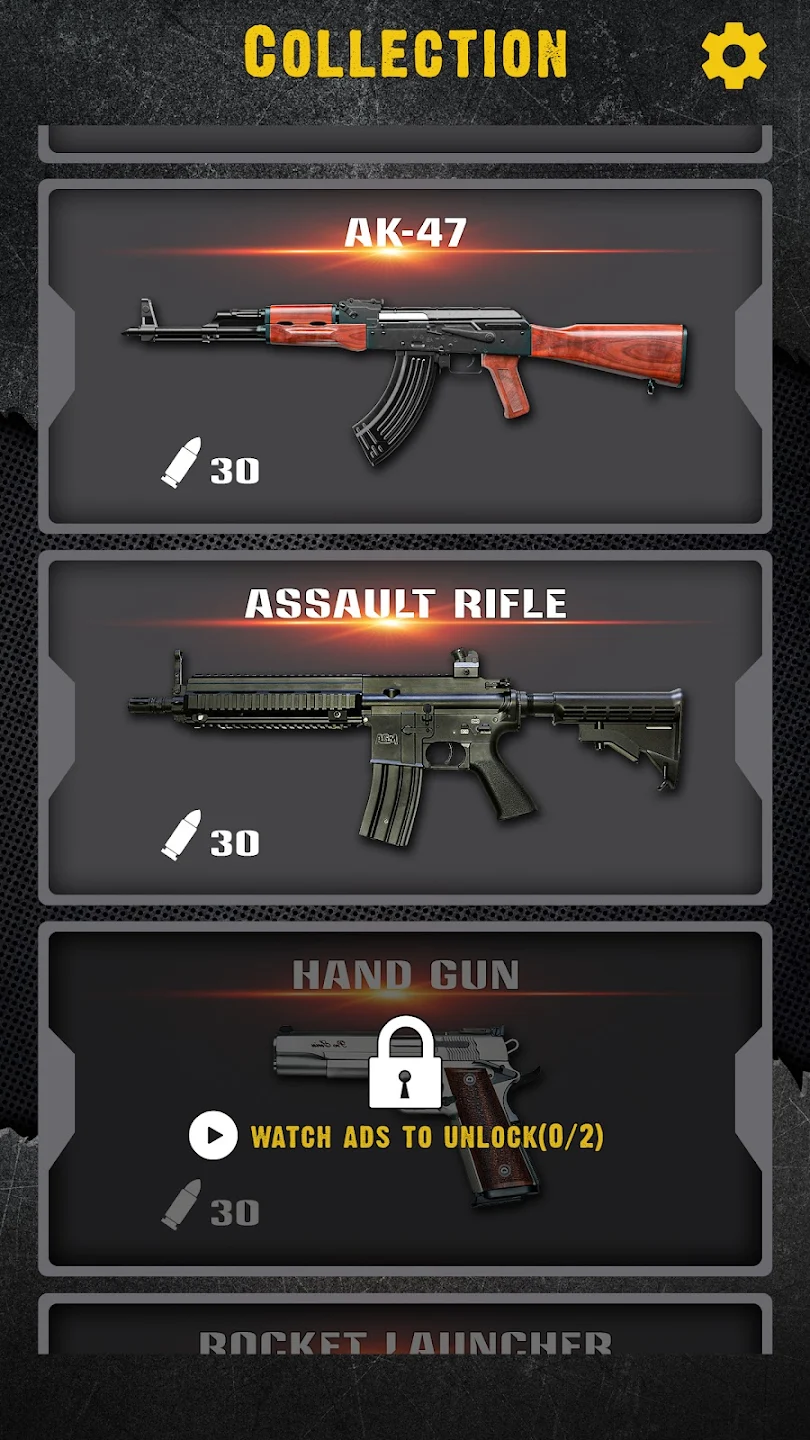Viewport: 810px width, 1440px height.
Task: Open the partially visible Rocket Launcher card
Action: [405, 1330]
